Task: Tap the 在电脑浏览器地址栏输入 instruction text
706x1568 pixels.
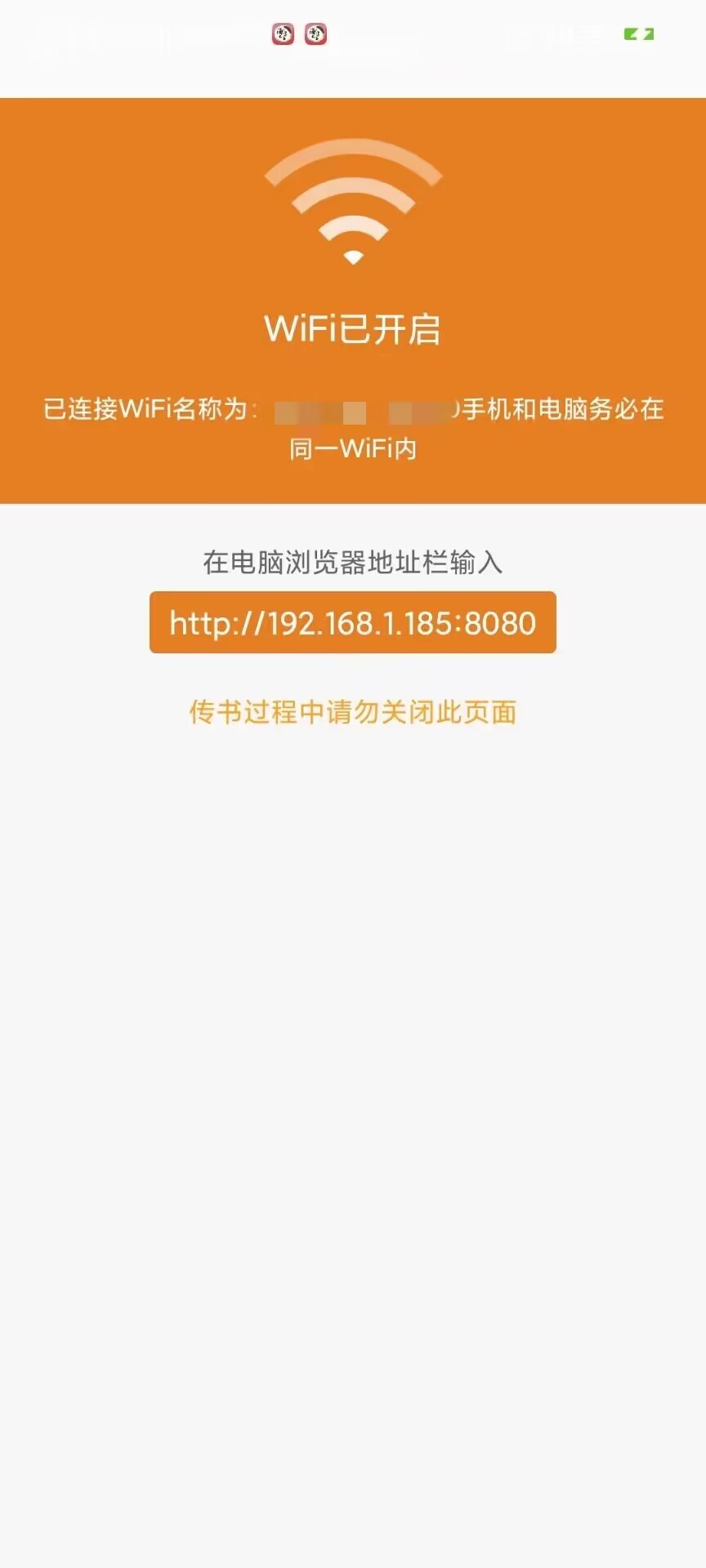Action: point(353,563)
